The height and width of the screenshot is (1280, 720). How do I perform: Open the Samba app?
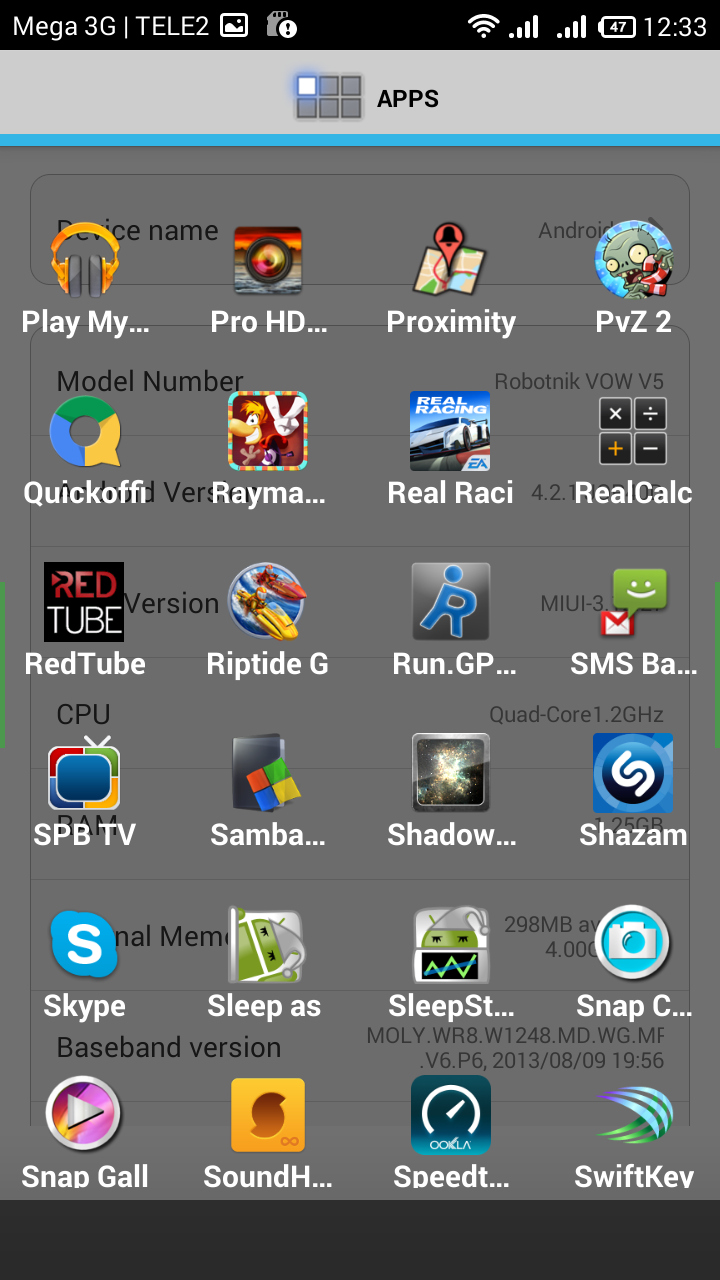click(x=268, y=774)
